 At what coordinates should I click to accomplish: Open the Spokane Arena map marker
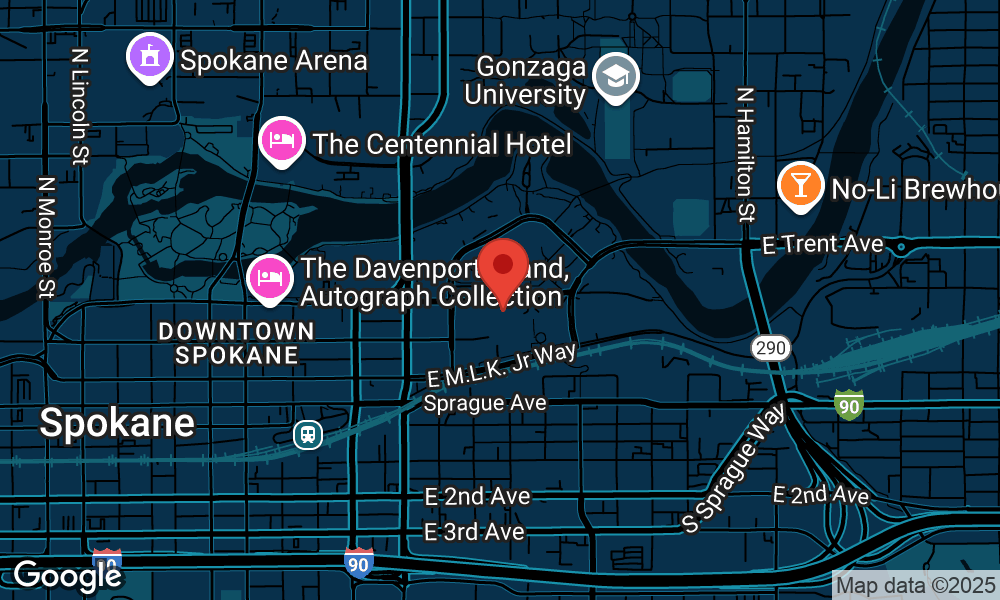pyautogui.click(x=149, y=57)
